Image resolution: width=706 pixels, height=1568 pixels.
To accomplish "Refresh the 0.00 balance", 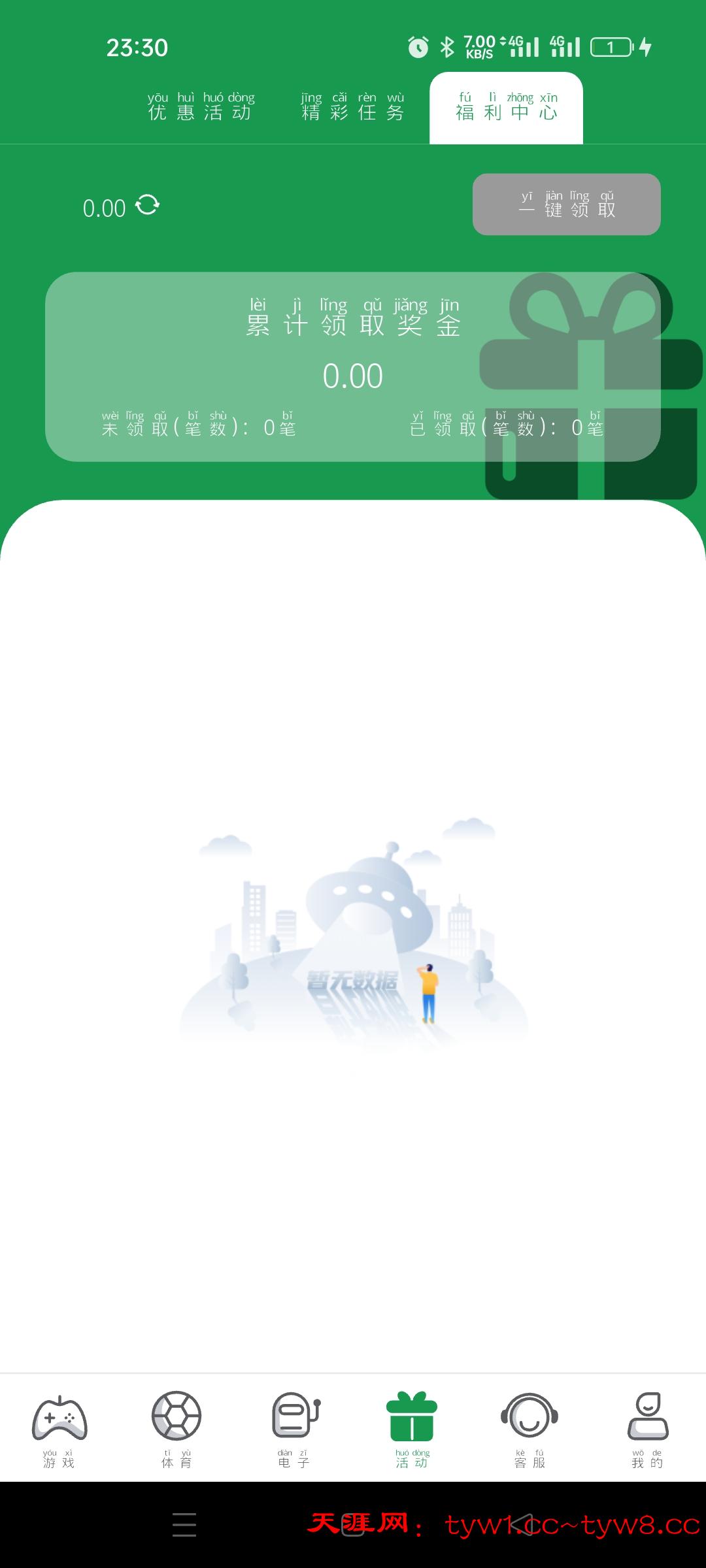I will [x=147, y=205].
